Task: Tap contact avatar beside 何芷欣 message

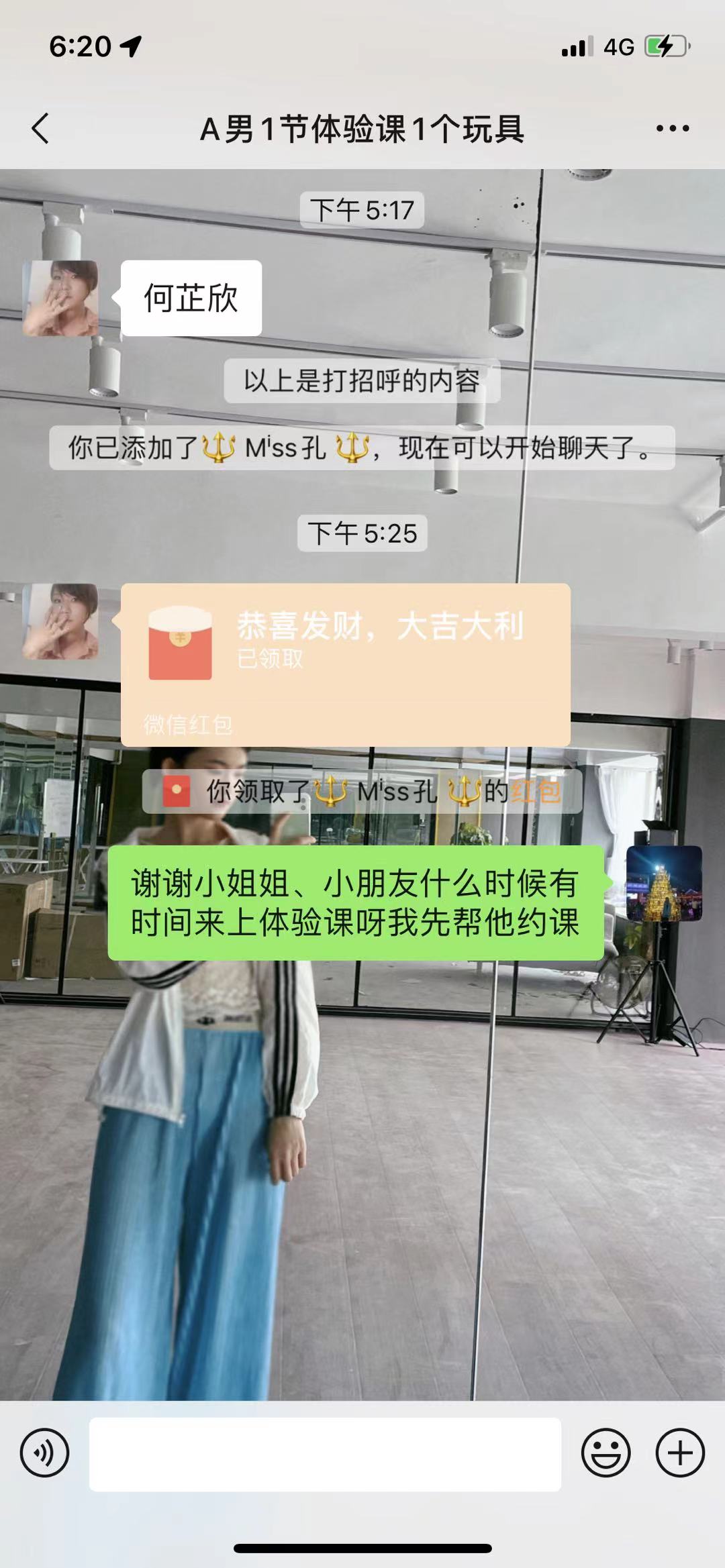Action: pyautogui.click(x=60, y=298)
